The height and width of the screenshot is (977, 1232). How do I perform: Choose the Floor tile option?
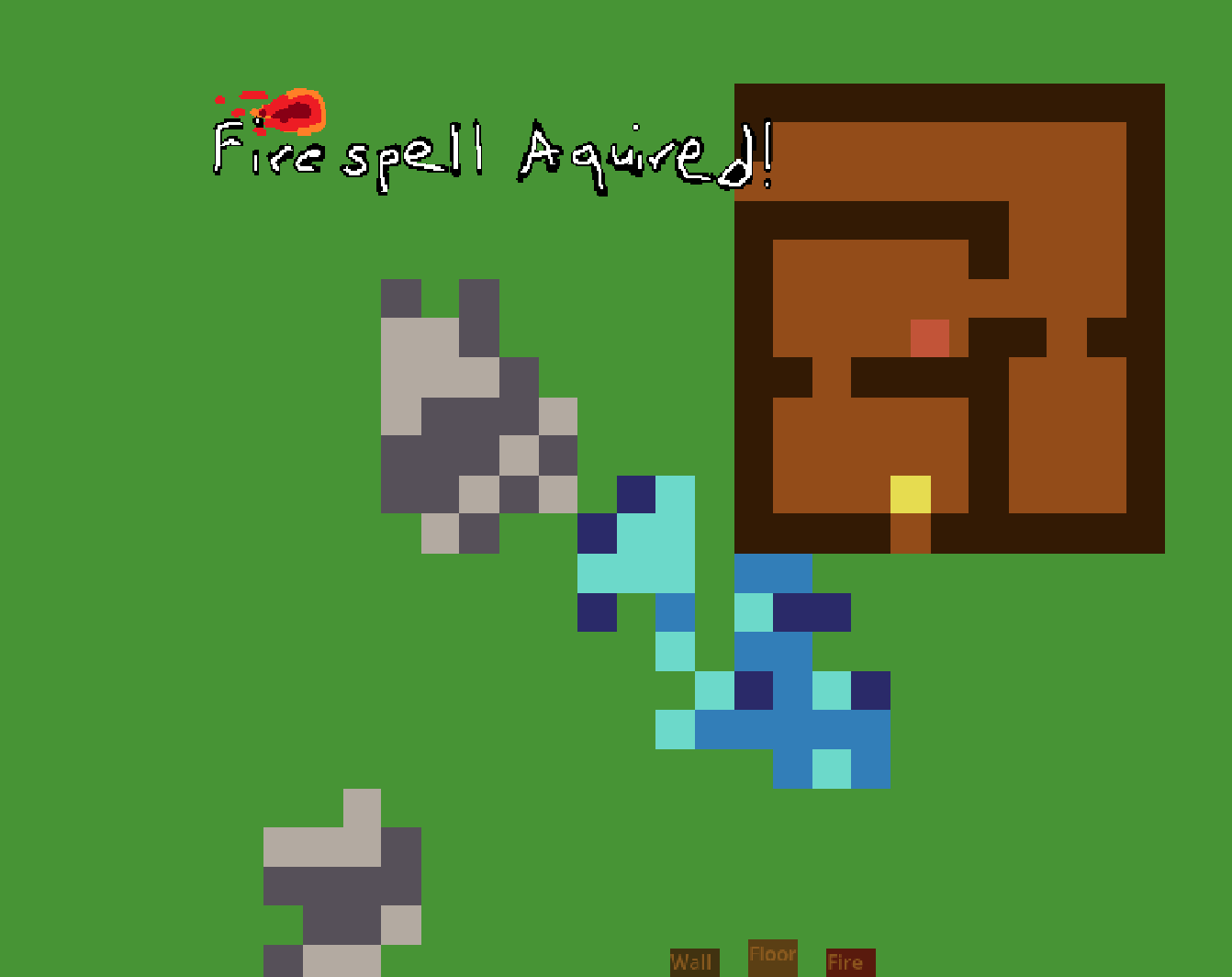pos(773,957)
